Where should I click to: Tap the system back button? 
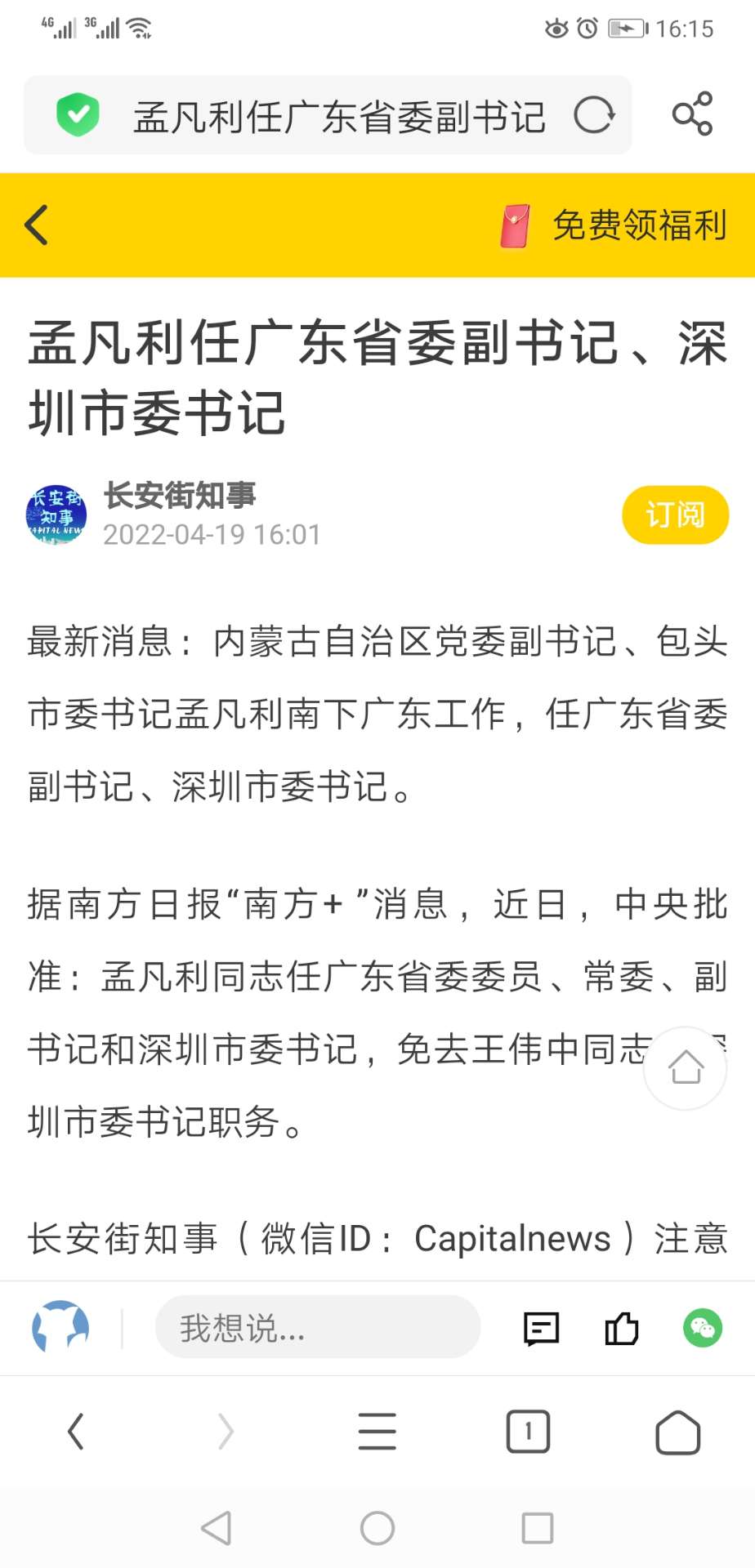217,1527
